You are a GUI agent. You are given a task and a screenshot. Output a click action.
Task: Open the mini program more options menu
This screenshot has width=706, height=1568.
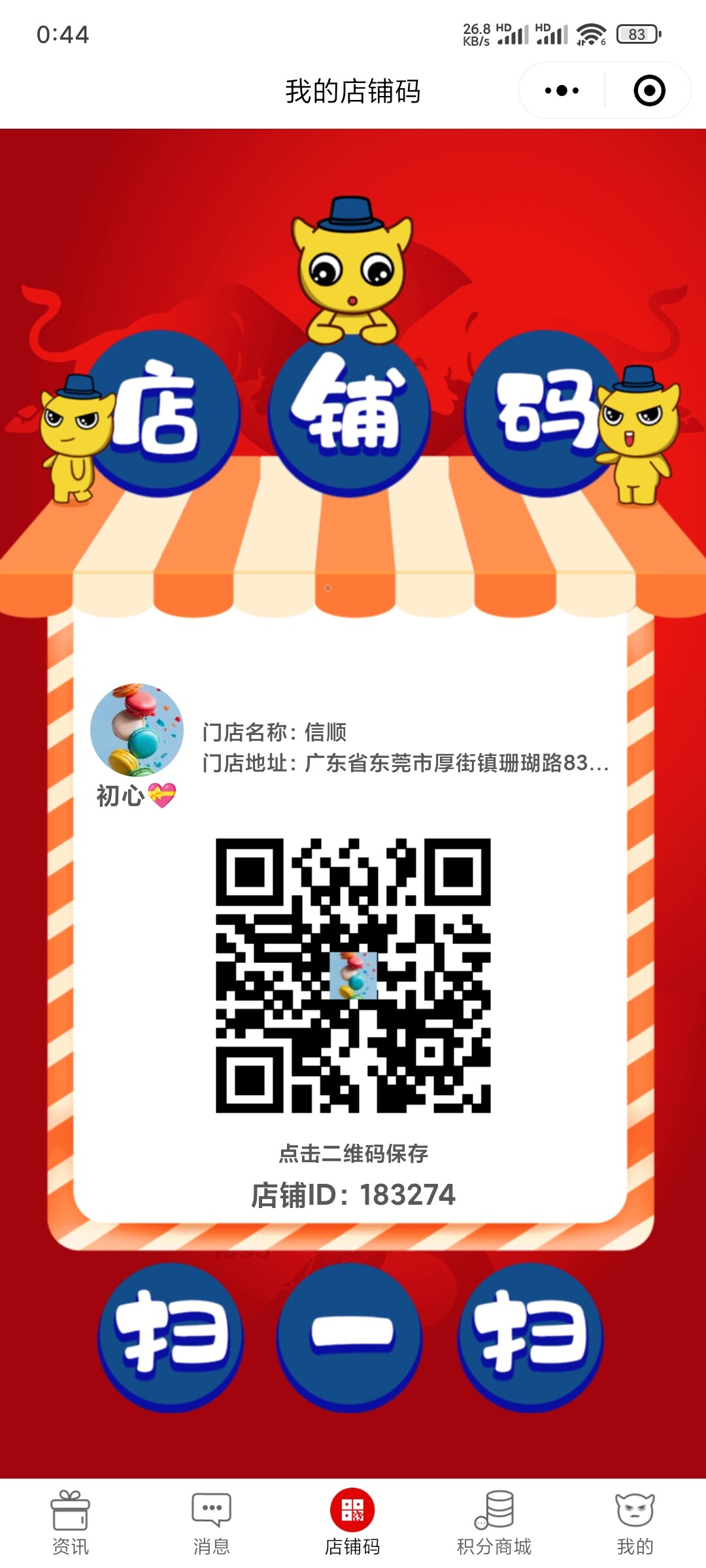[562, 91]
